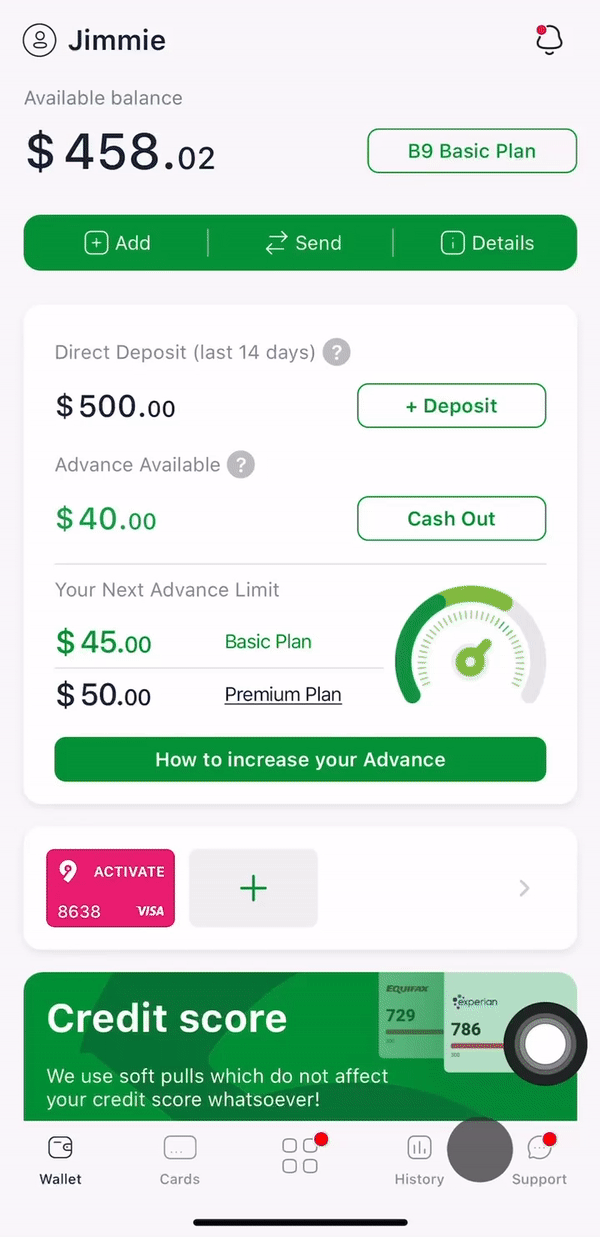Select Send to transfer money
The width and height of the screenshot is (600, 1237).
pyautogui.click(x=303, y=243)
